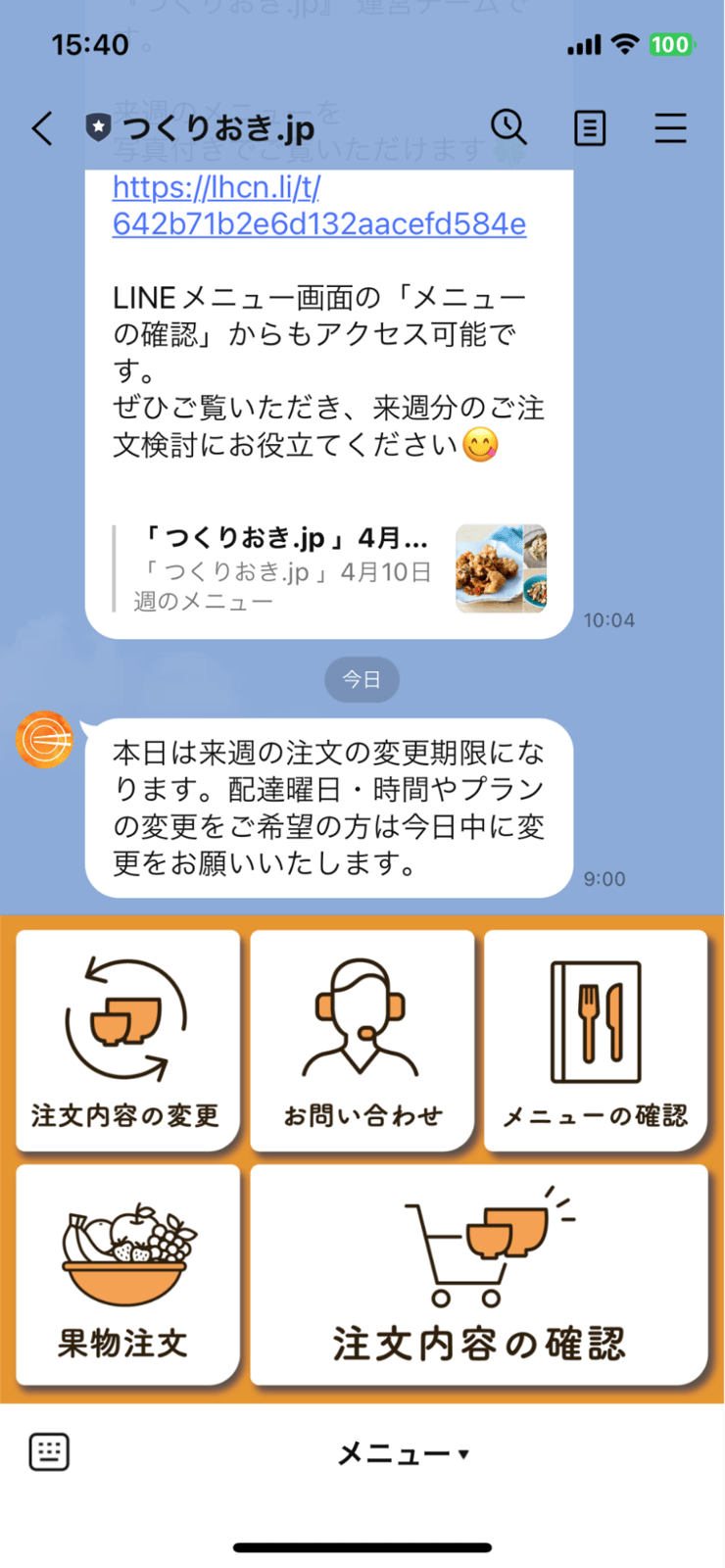
Task: Open the lhcn.li menu link
Action: tap(318, 206)
